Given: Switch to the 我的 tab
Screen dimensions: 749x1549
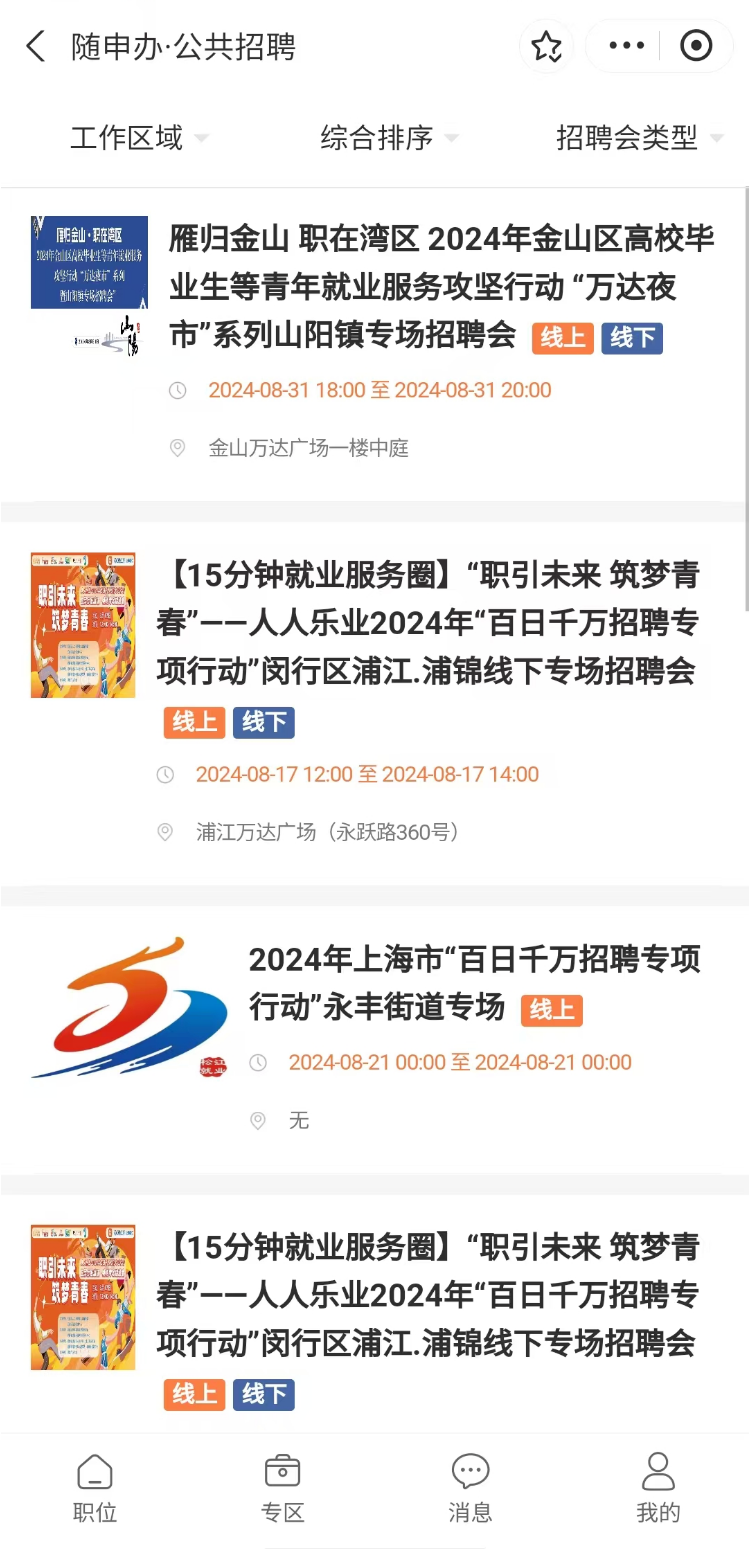Looking at the screenshot, I should point(657,1488).
